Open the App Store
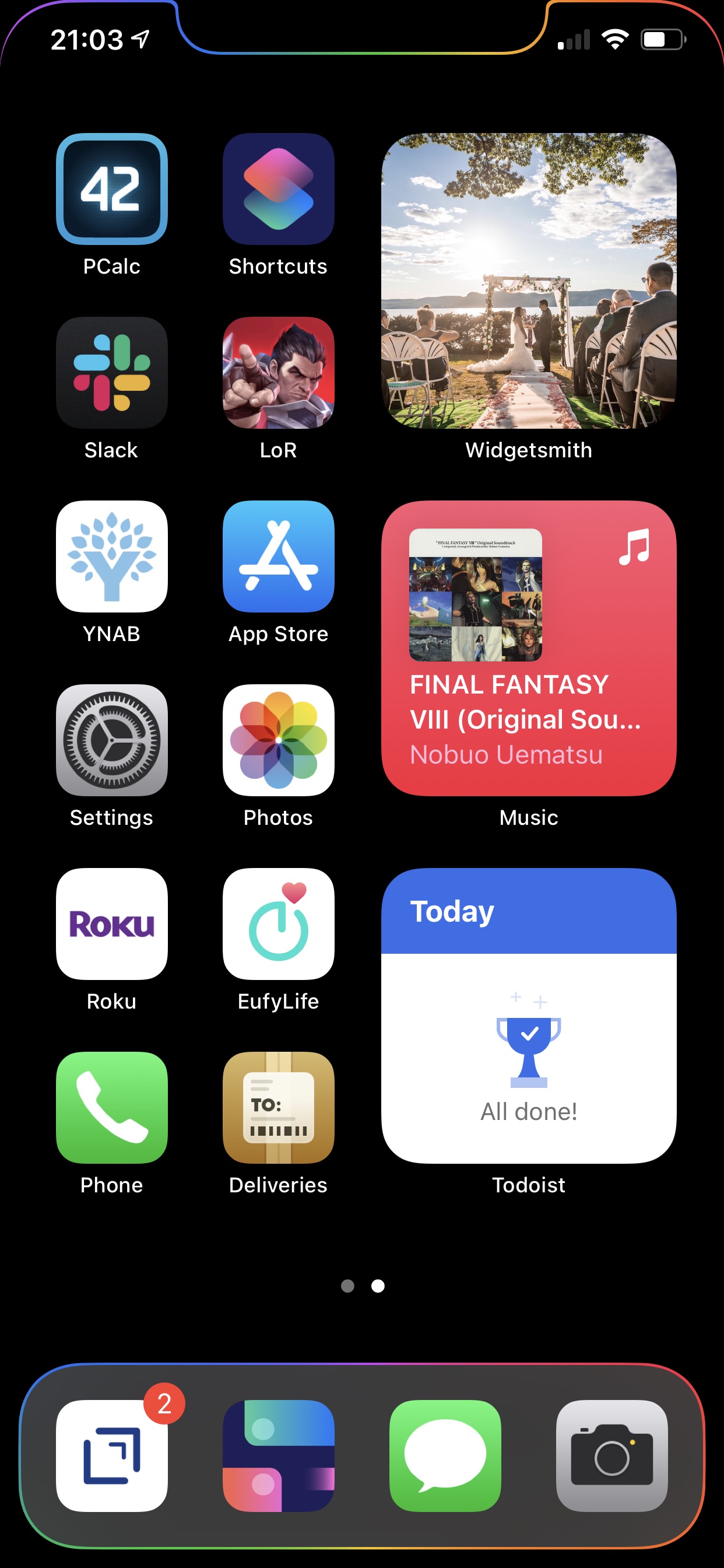 coord(278,556)
